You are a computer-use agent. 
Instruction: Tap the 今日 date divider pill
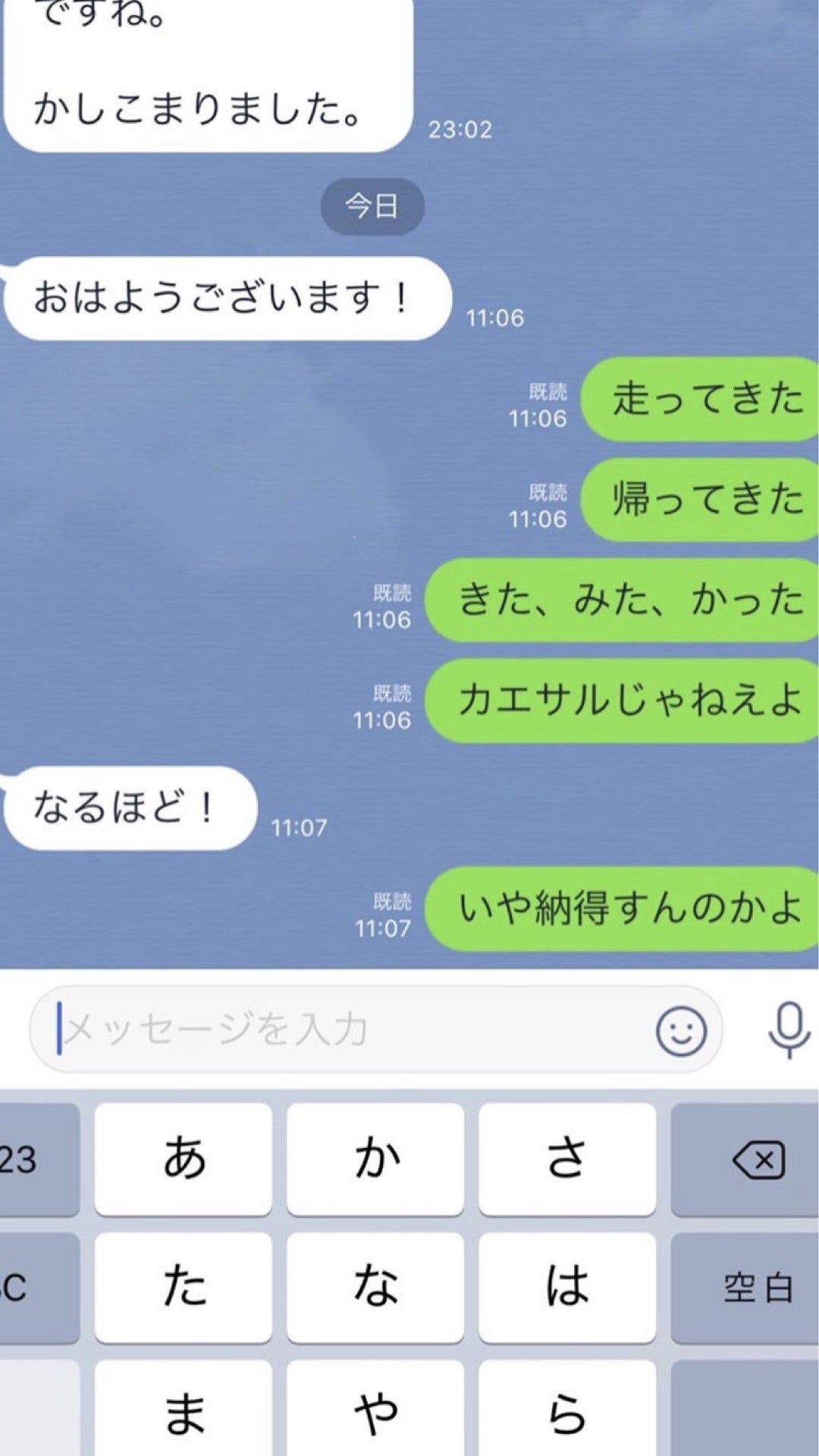click(372, 206)
